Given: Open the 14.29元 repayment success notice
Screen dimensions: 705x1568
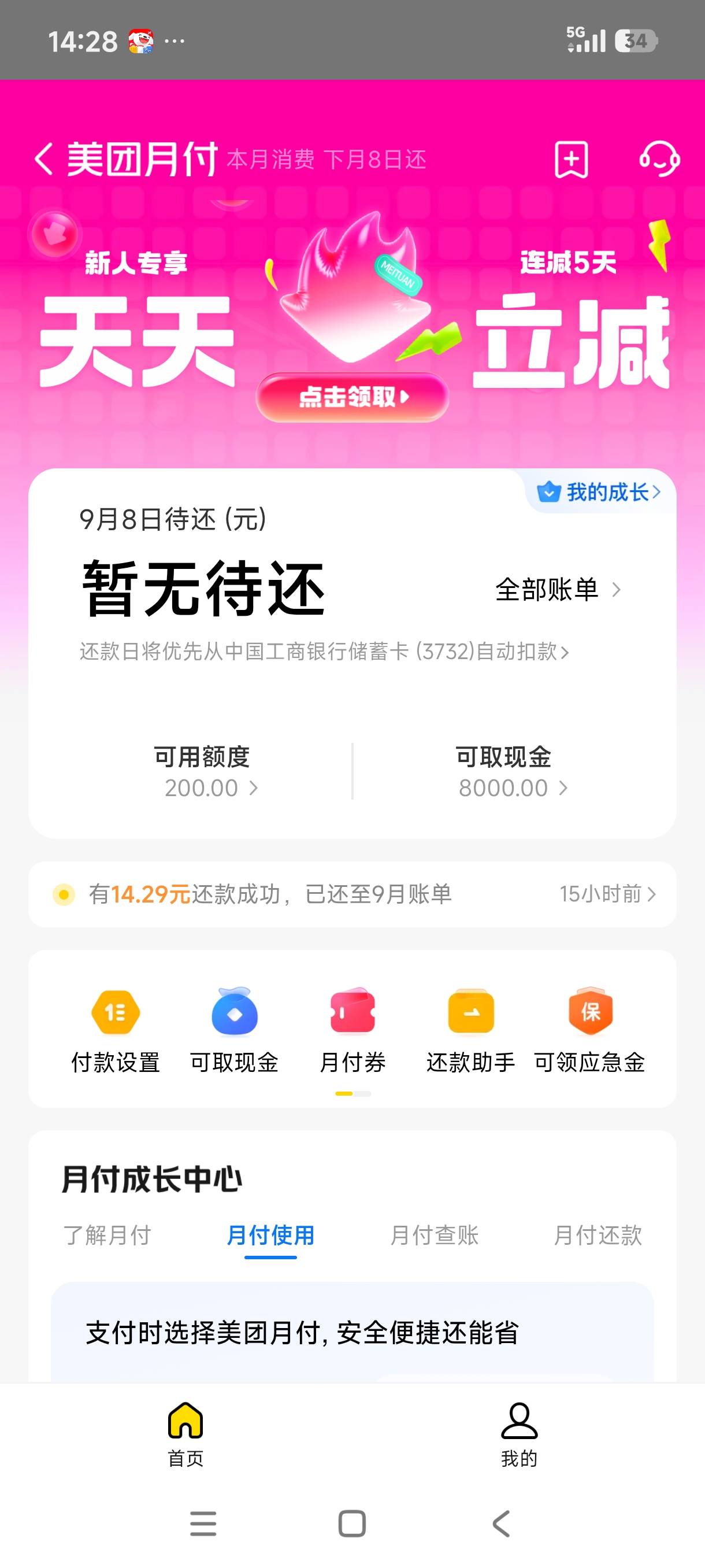Looking at the screenshot, I should (352, 894).
